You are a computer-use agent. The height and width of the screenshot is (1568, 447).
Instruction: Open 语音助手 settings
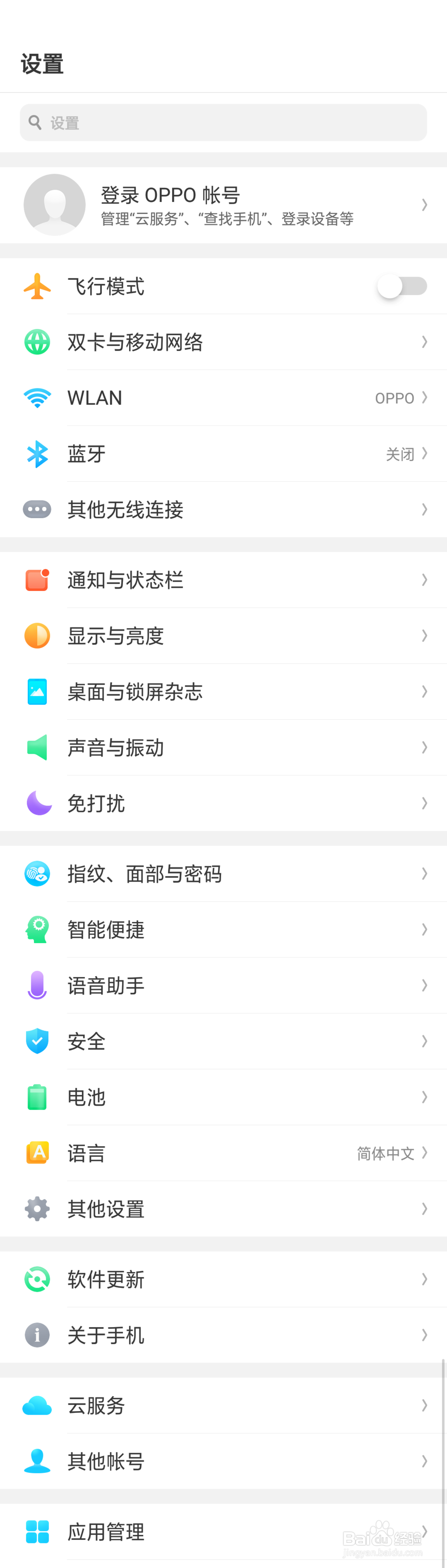223,986
